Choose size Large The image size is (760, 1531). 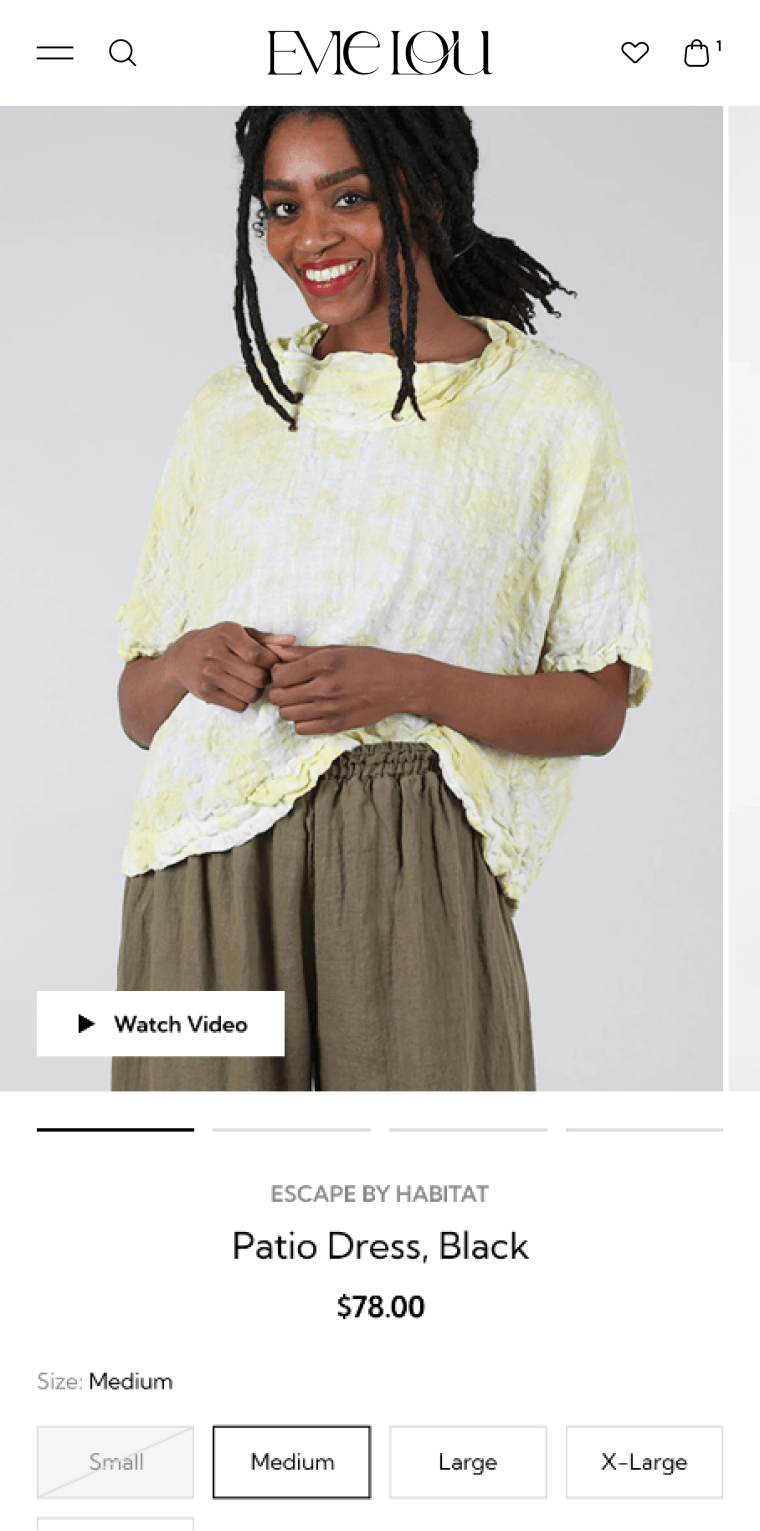pos(468,1462)
